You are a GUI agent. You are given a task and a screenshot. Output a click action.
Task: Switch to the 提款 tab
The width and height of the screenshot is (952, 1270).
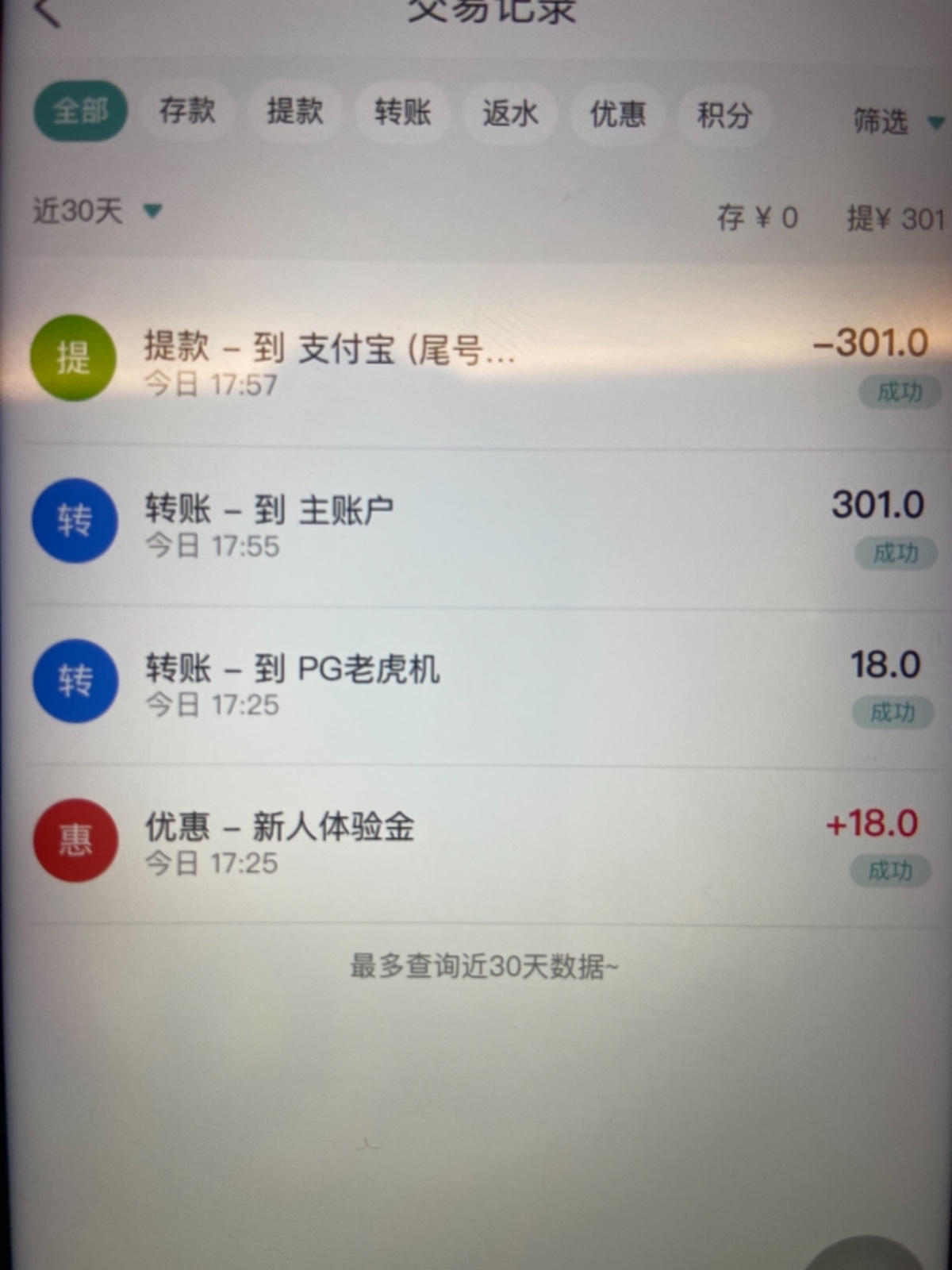[294, 112]
